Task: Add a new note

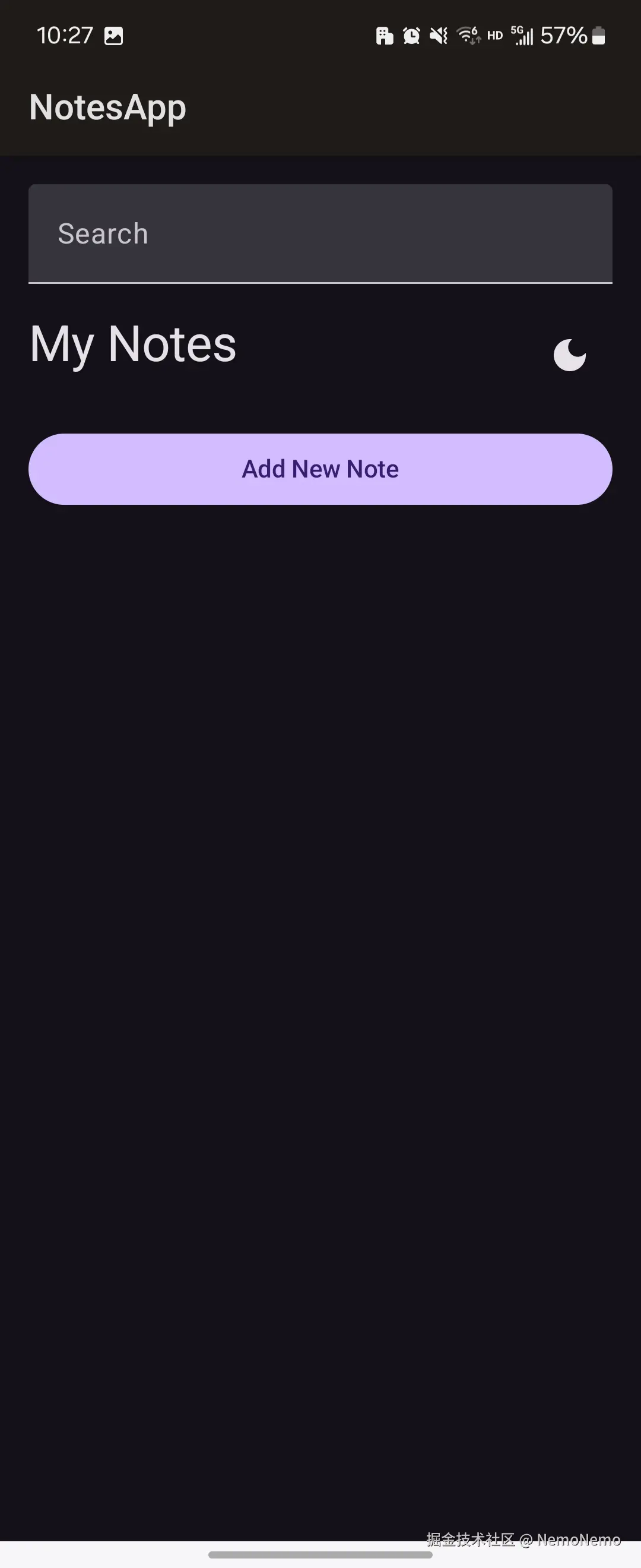Action: pos(320,469)
